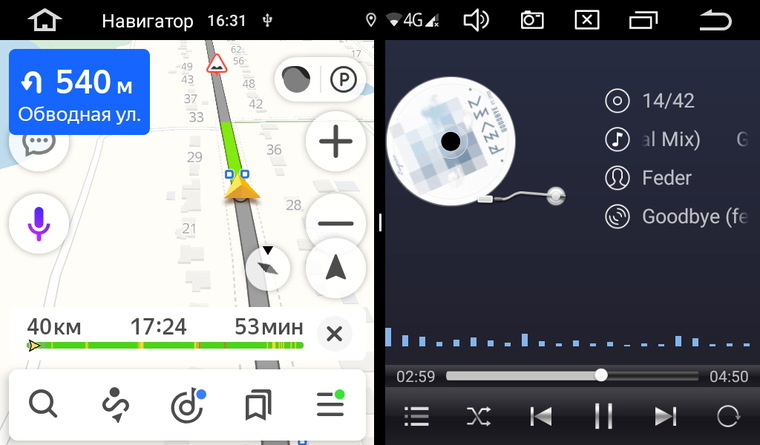The height and width of the screenshot is (445, 760).
Task: Open the navigator menu
Action: 330,405
